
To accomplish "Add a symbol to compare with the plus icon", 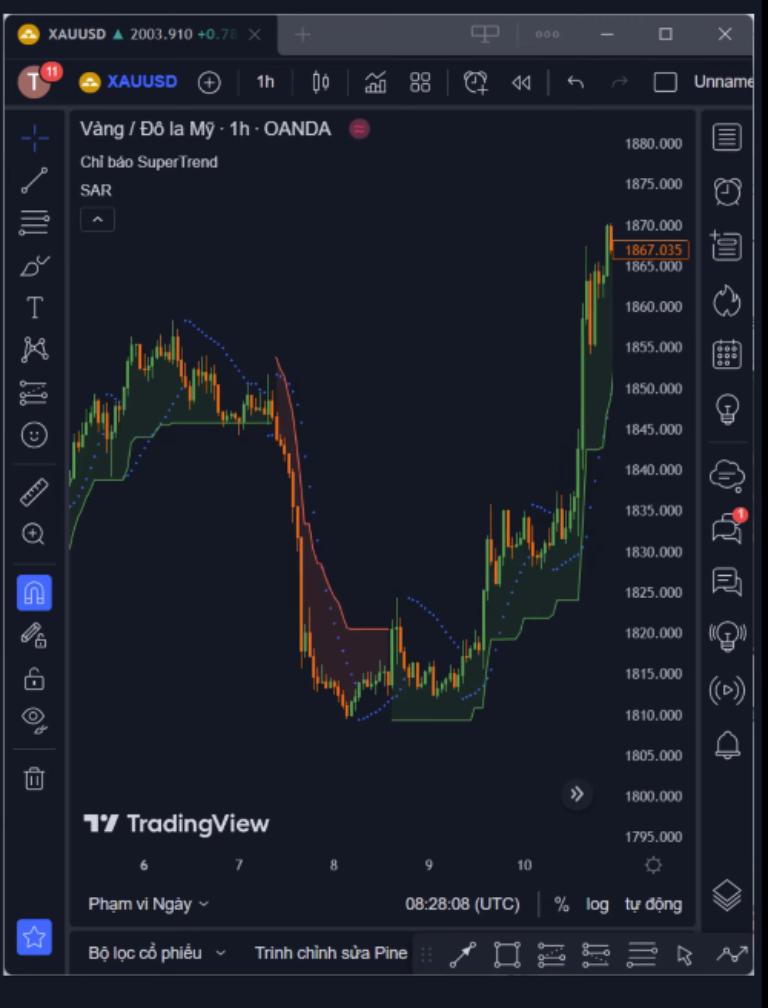I will click(209, 82).
